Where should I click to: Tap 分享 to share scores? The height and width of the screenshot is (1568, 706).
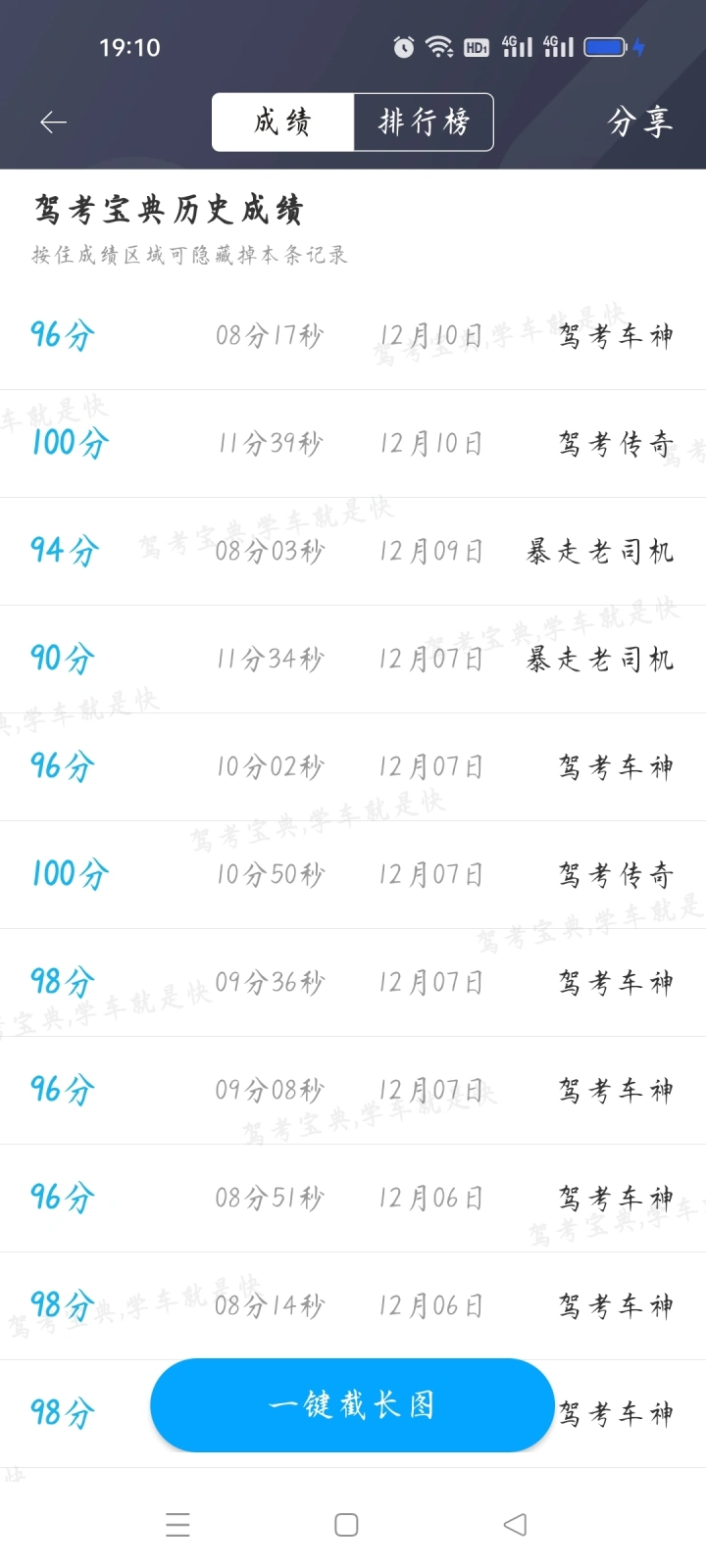639,122
